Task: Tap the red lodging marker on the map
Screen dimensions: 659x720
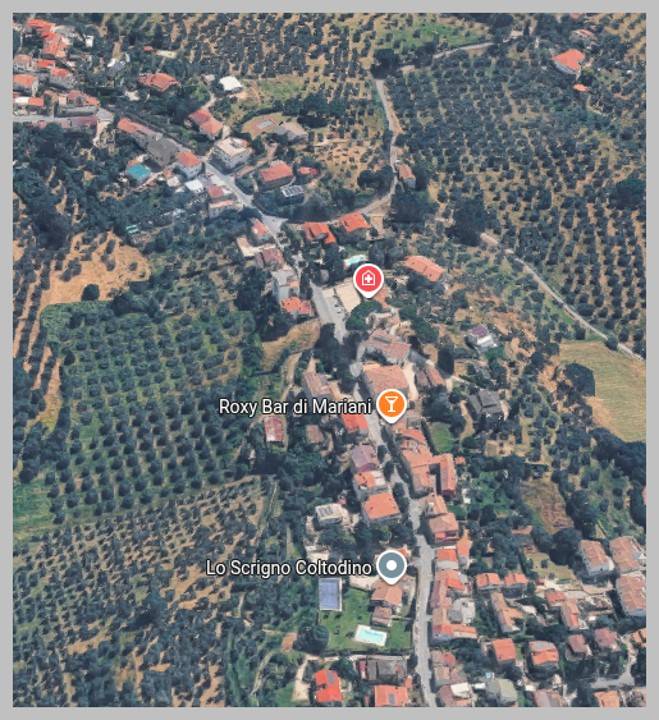Action: click(x=368, y=279)
